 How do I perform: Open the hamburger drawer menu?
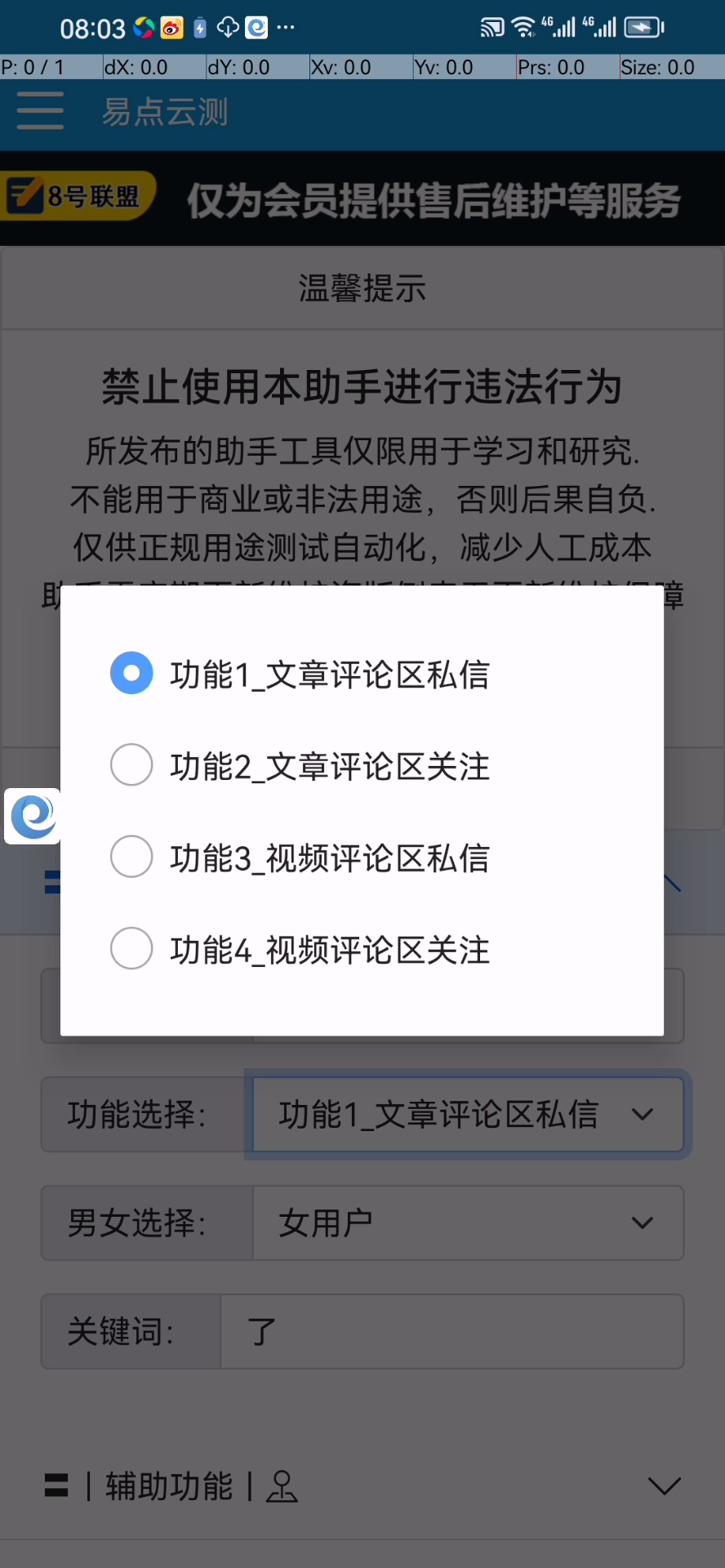(40, 111)
